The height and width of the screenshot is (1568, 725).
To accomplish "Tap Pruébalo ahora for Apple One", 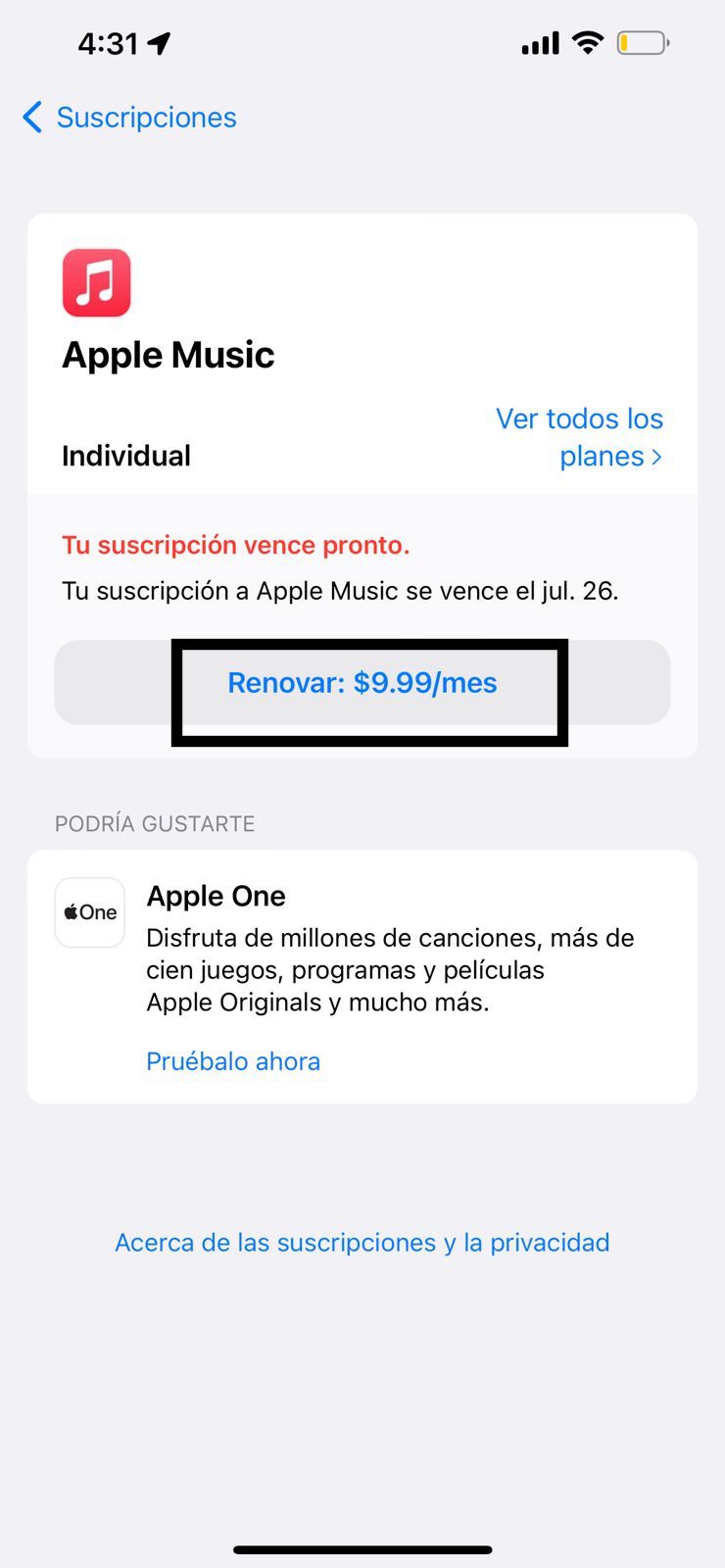I will (233, 1061).
